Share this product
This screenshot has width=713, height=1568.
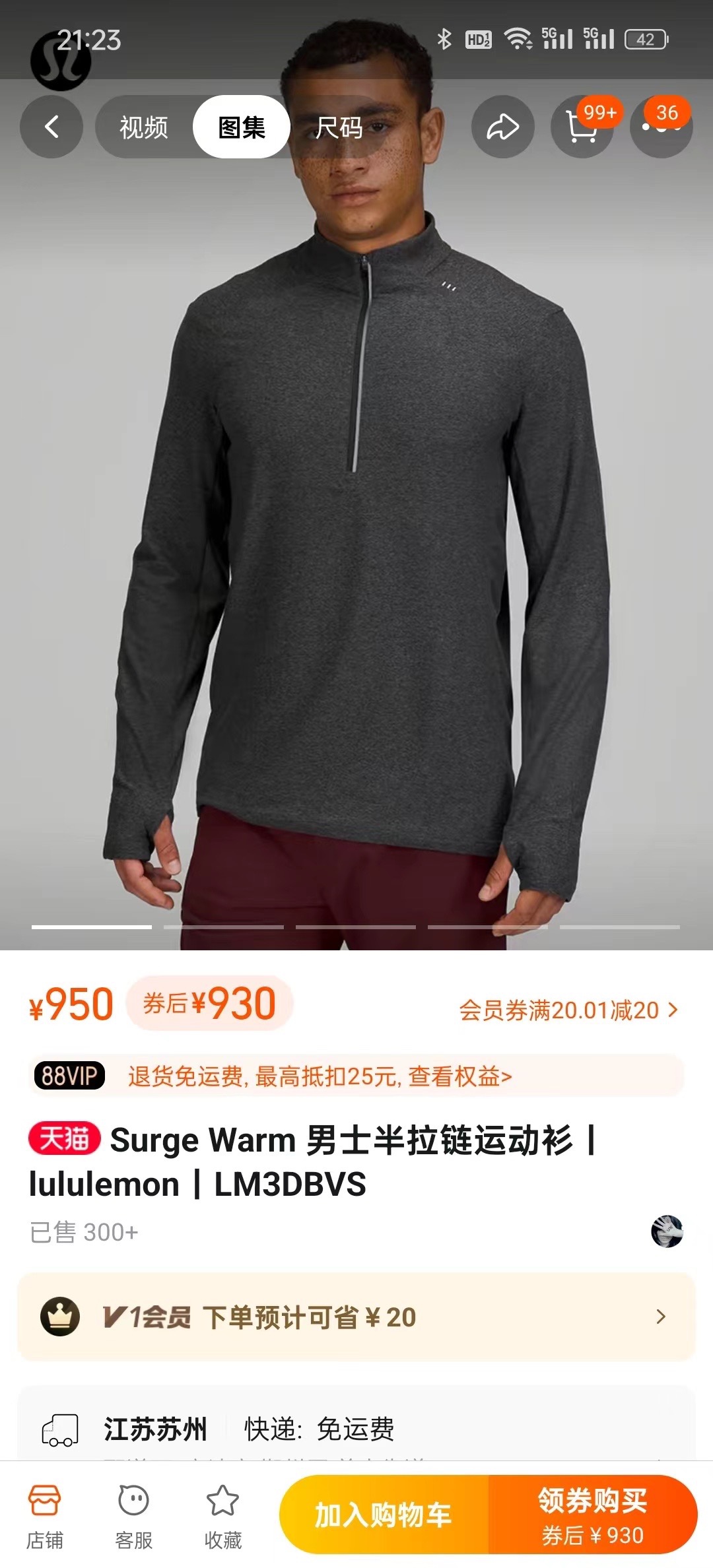click(502, 127)
